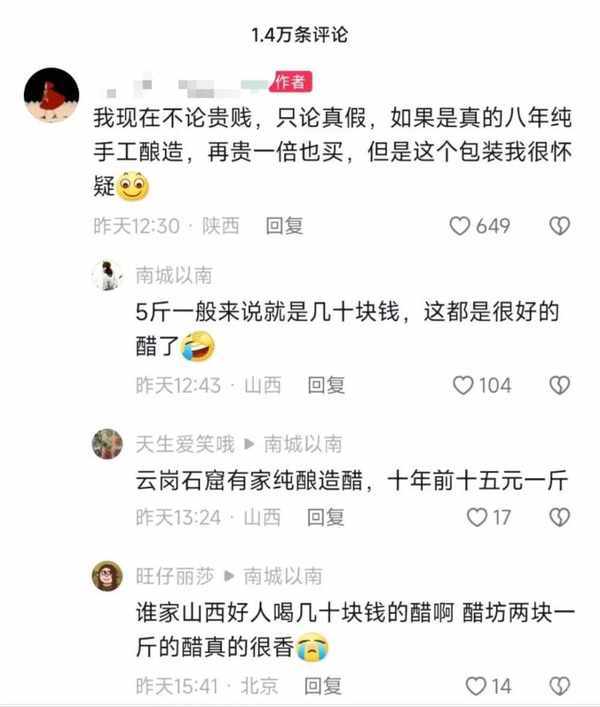The image size is (600, 707).
Task: Like 旺仔丽莎's comment with 14 likes
Action: tap(476, 686)
